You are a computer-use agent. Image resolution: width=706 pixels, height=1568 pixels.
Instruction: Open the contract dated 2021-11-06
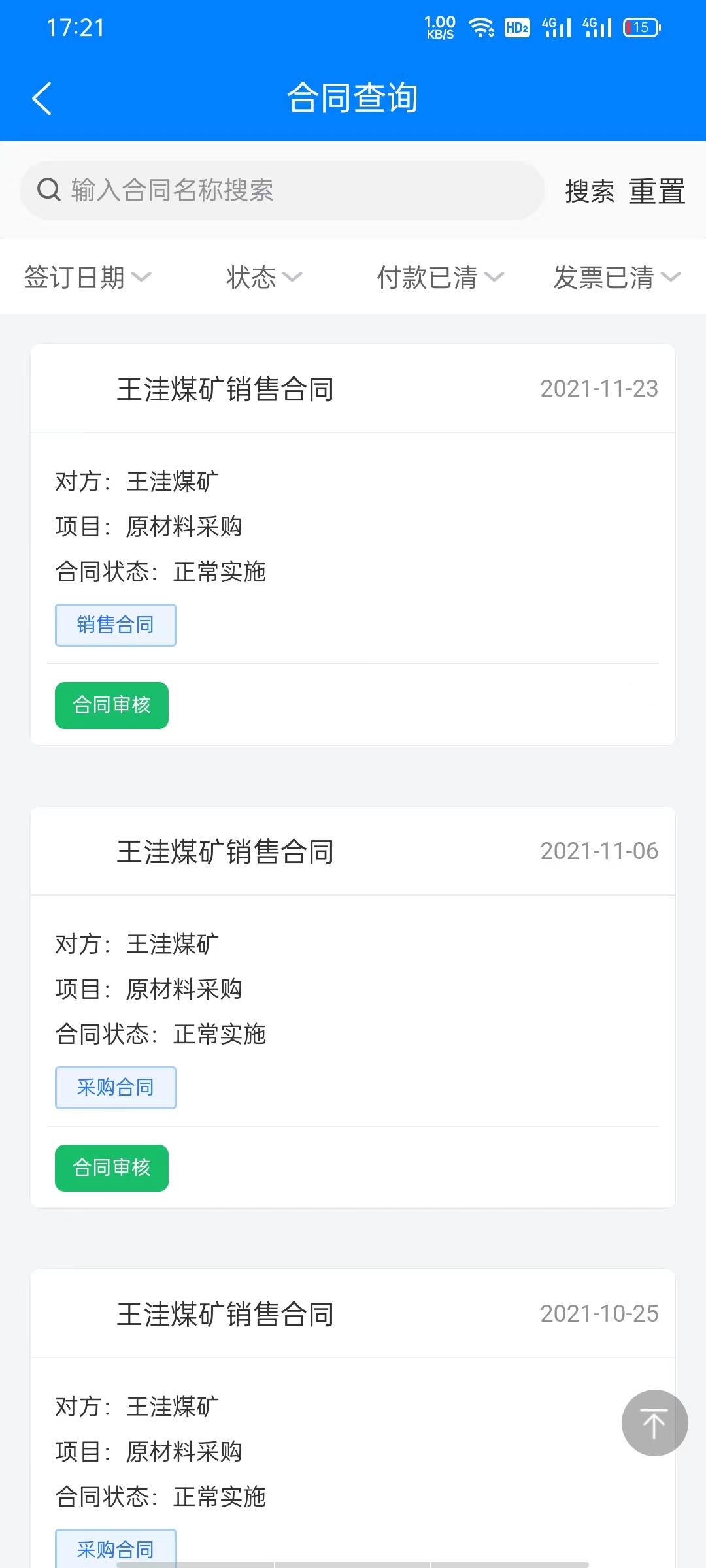point(225,852)
